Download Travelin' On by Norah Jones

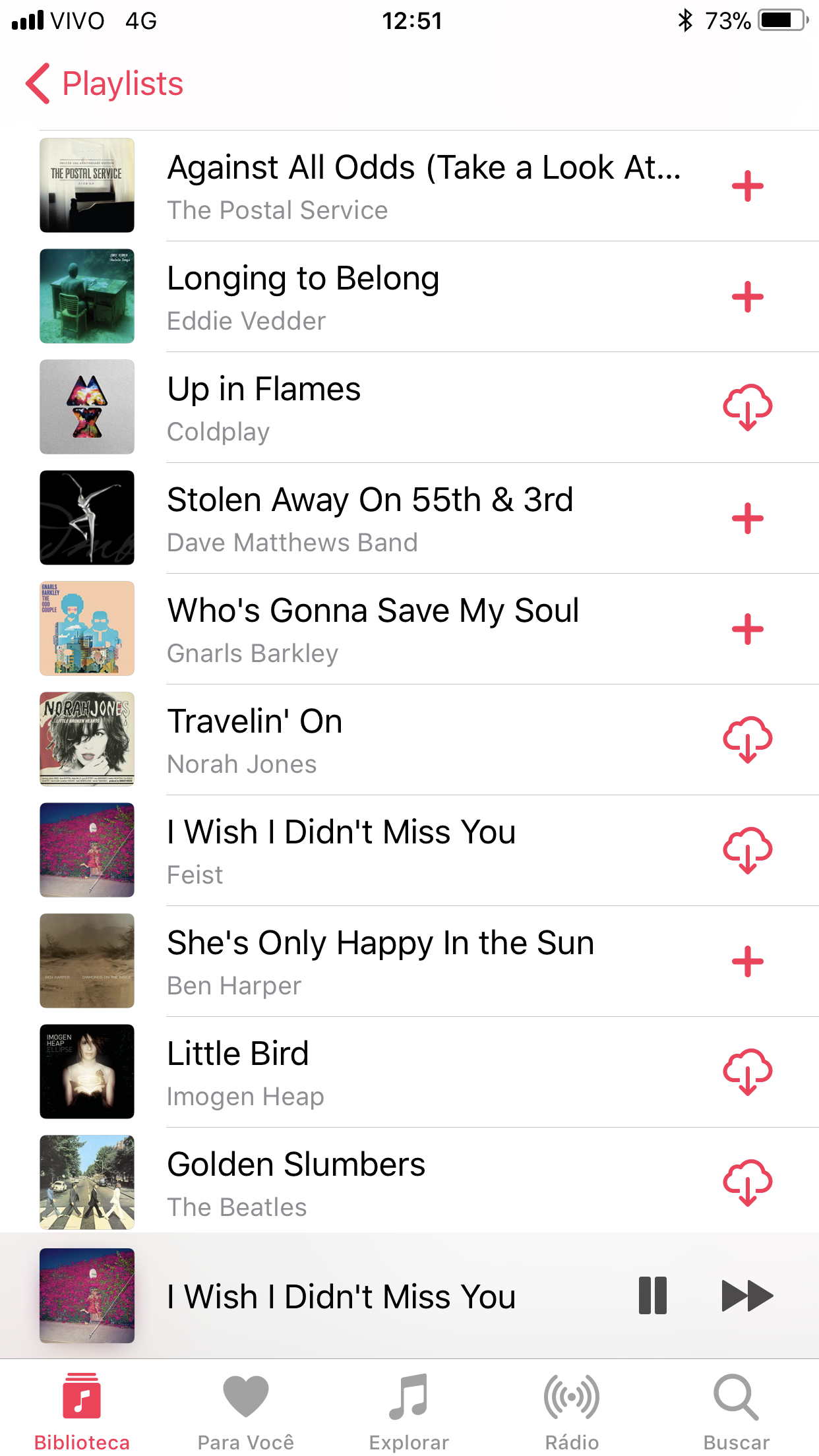pyautogui.click(x=747, y=740)
